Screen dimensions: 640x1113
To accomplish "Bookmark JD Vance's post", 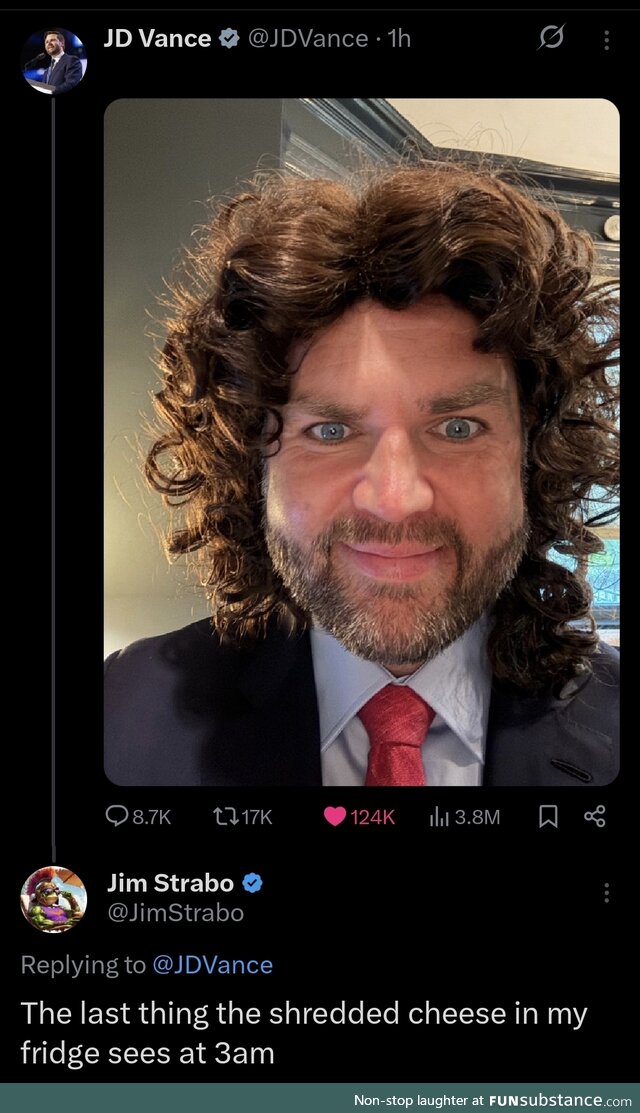I will (x=547, y=817).
